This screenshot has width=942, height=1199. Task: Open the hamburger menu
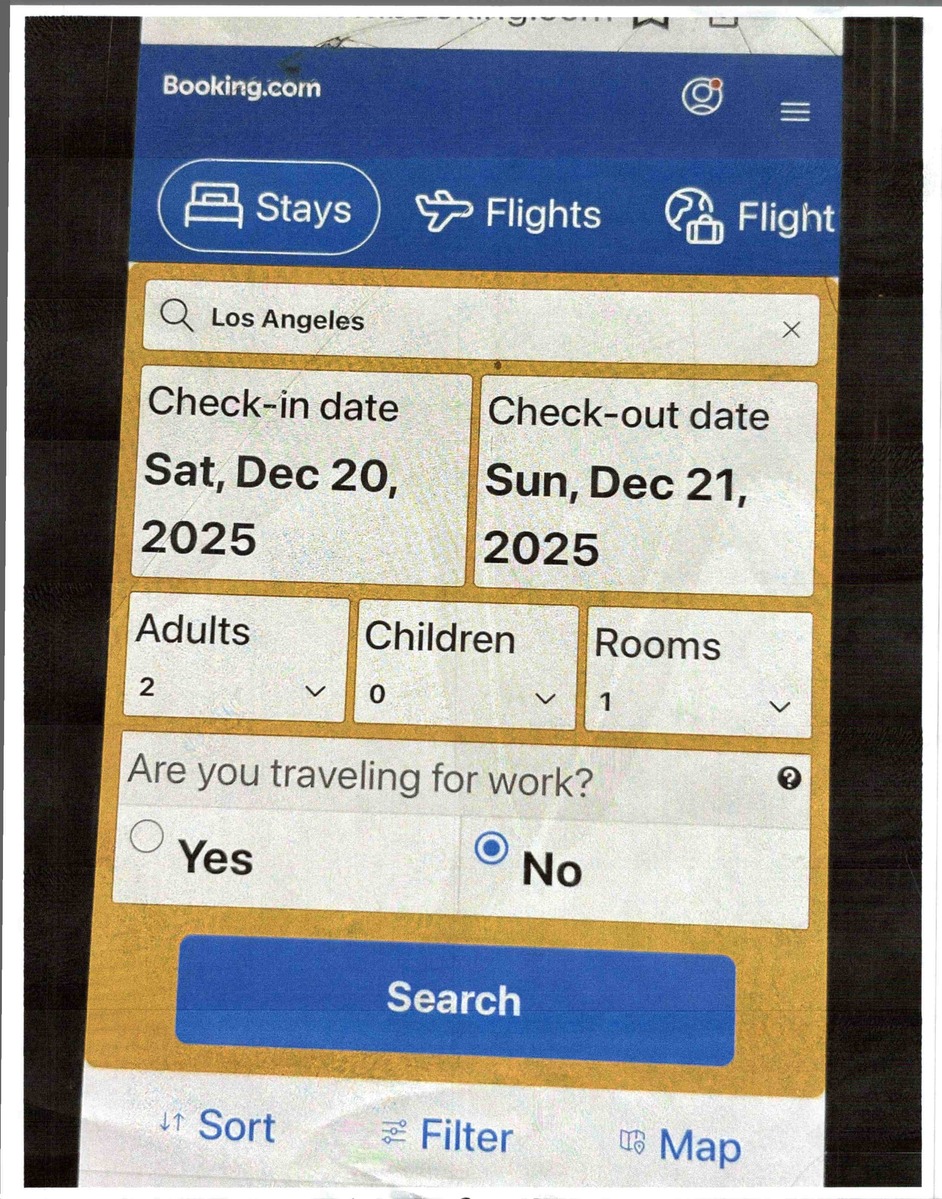tap(795, 112)
